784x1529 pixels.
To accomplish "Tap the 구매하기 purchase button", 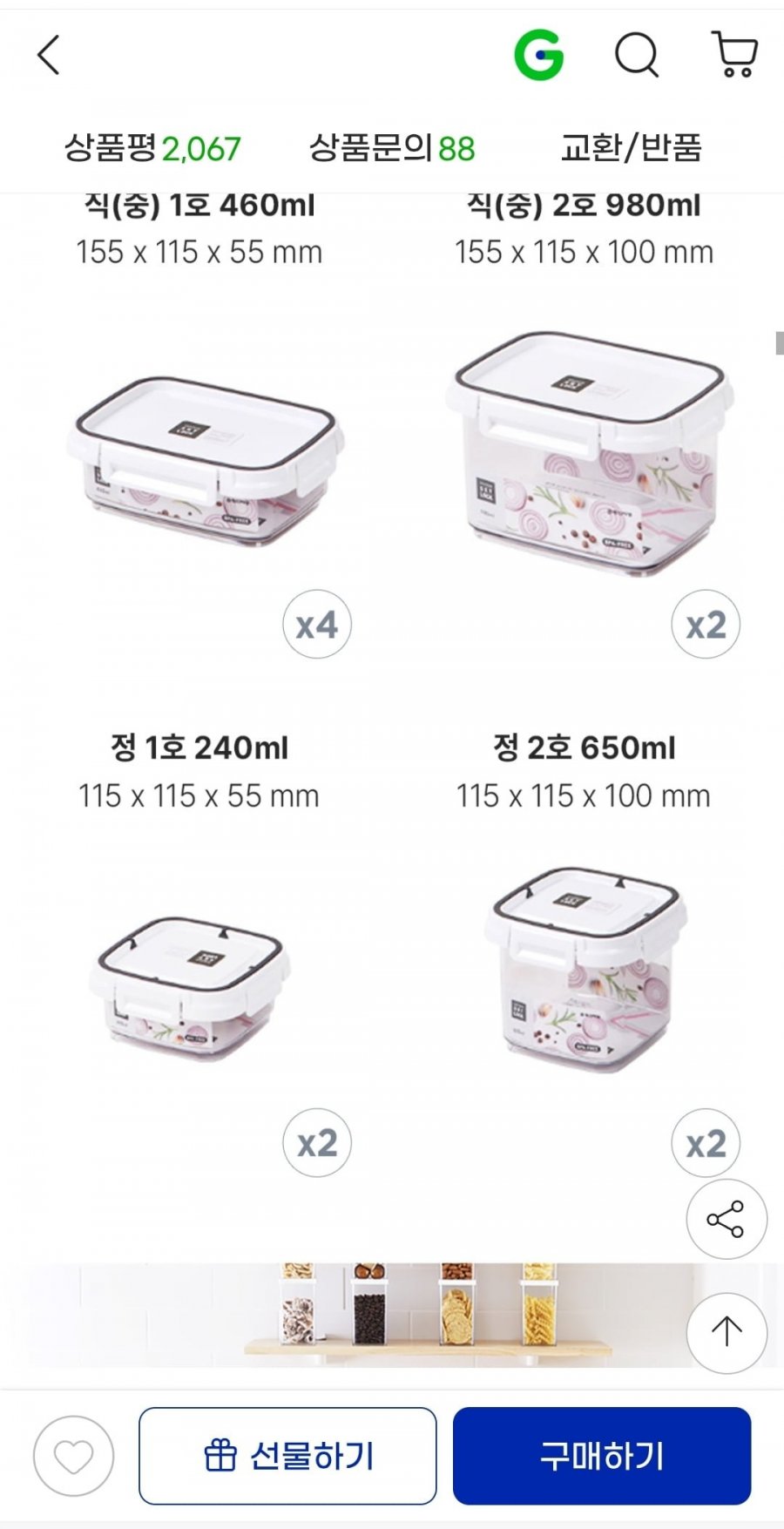I will (601, 1456).
